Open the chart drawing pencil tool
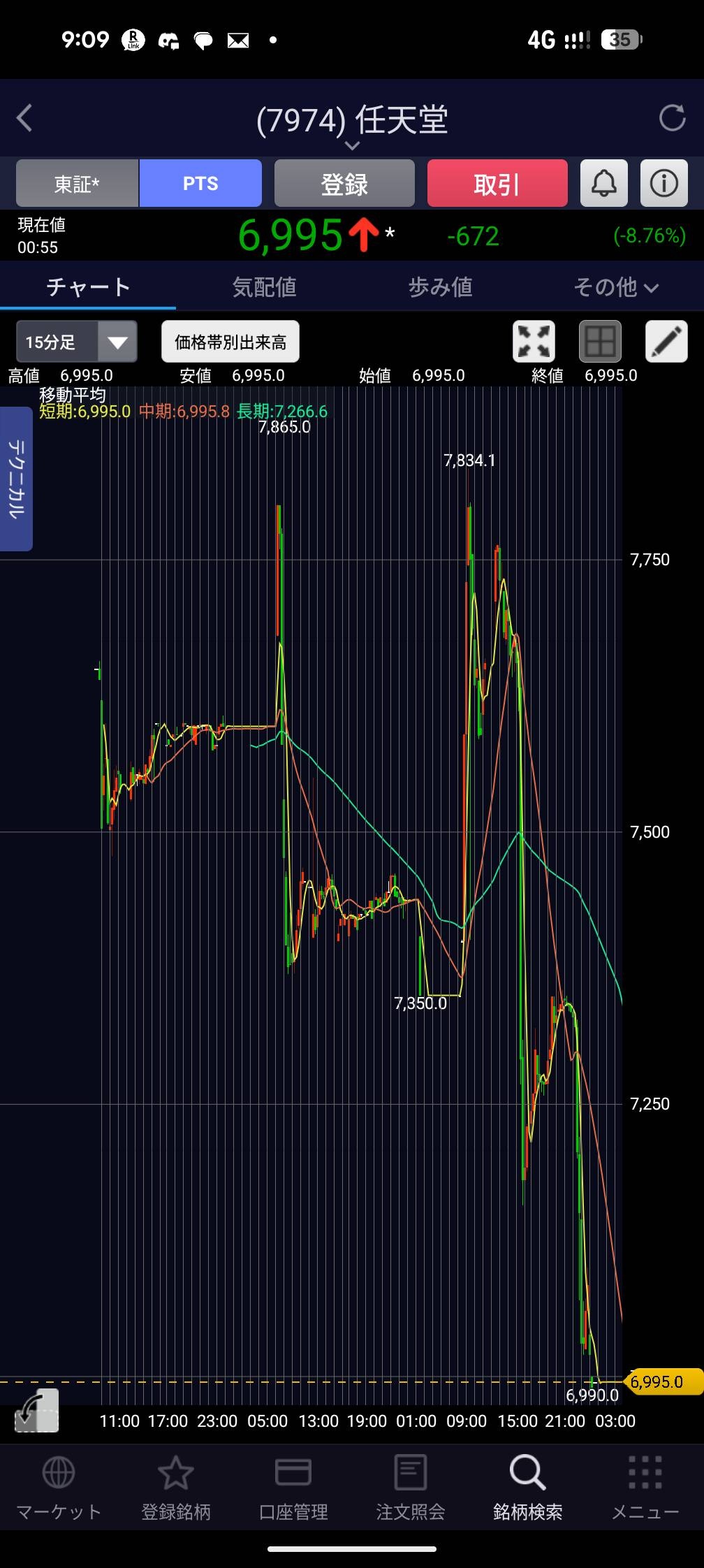704x1568 pixels. point(666,342)
